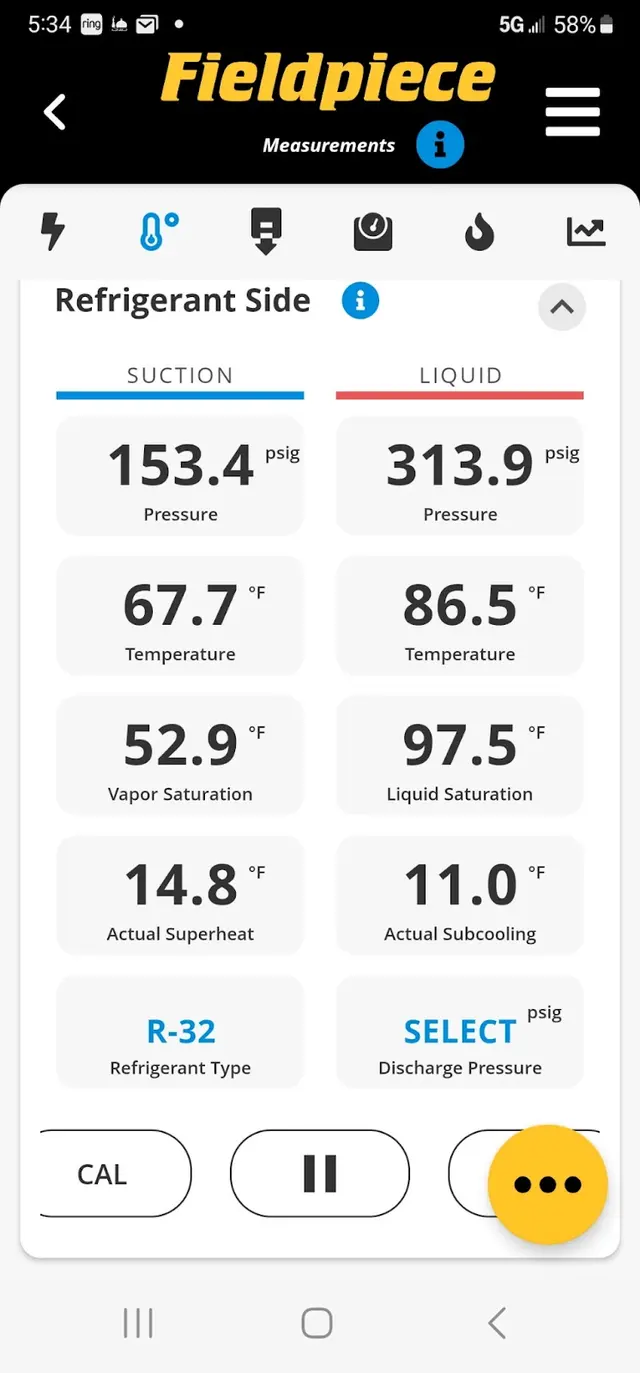Open the yellow more options button
Screen dimensions: 640x1373
[547, 1185]
